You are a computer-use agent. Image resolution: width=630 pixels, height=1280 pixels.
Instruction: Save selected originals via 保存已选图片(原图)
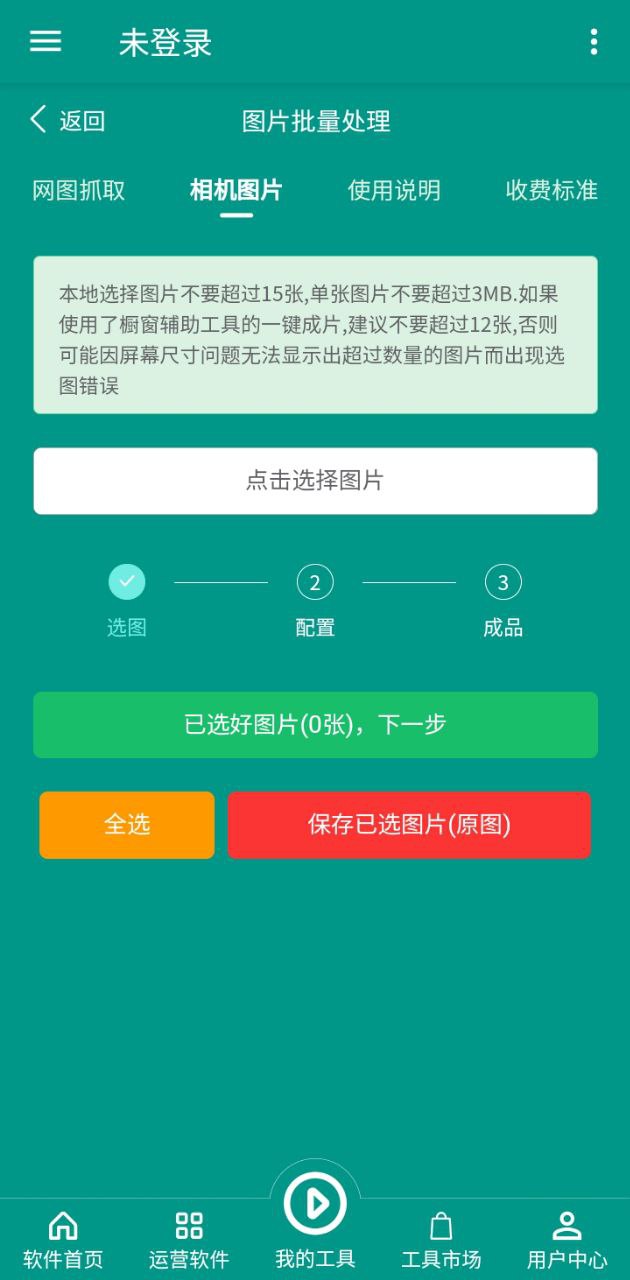[x=409, y=825]
